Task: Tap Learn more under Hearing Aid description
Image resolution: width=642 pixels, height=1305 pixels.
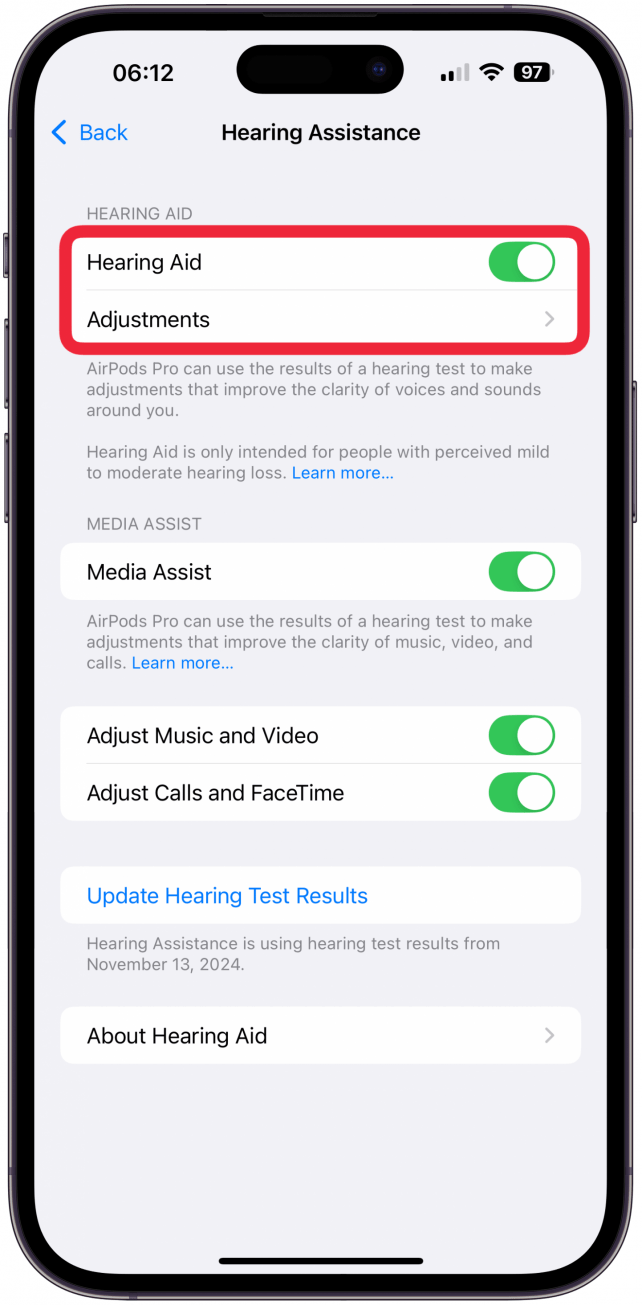Action: tap(342, 473)
